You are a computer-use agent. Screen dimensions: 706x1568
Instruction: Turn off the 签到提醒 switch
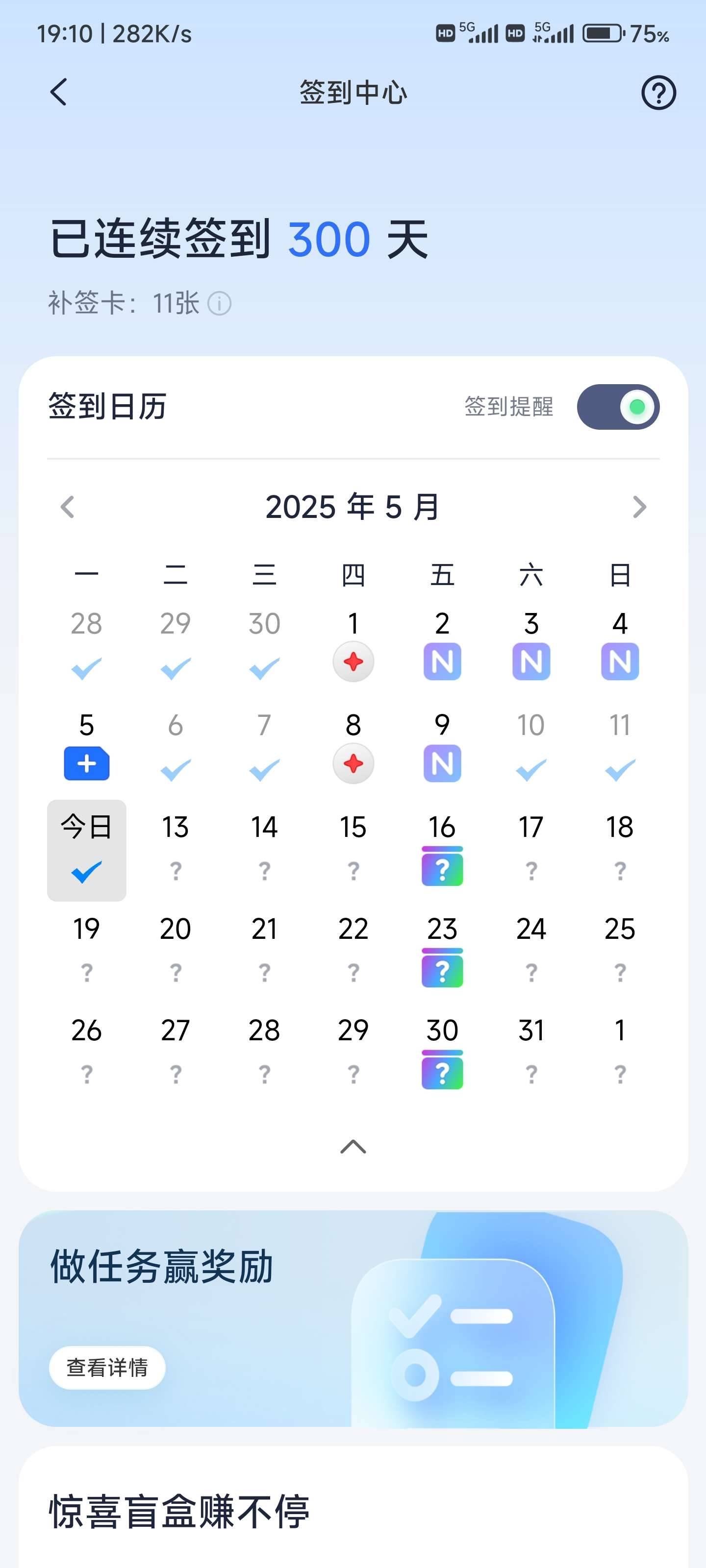pos(618,407)
